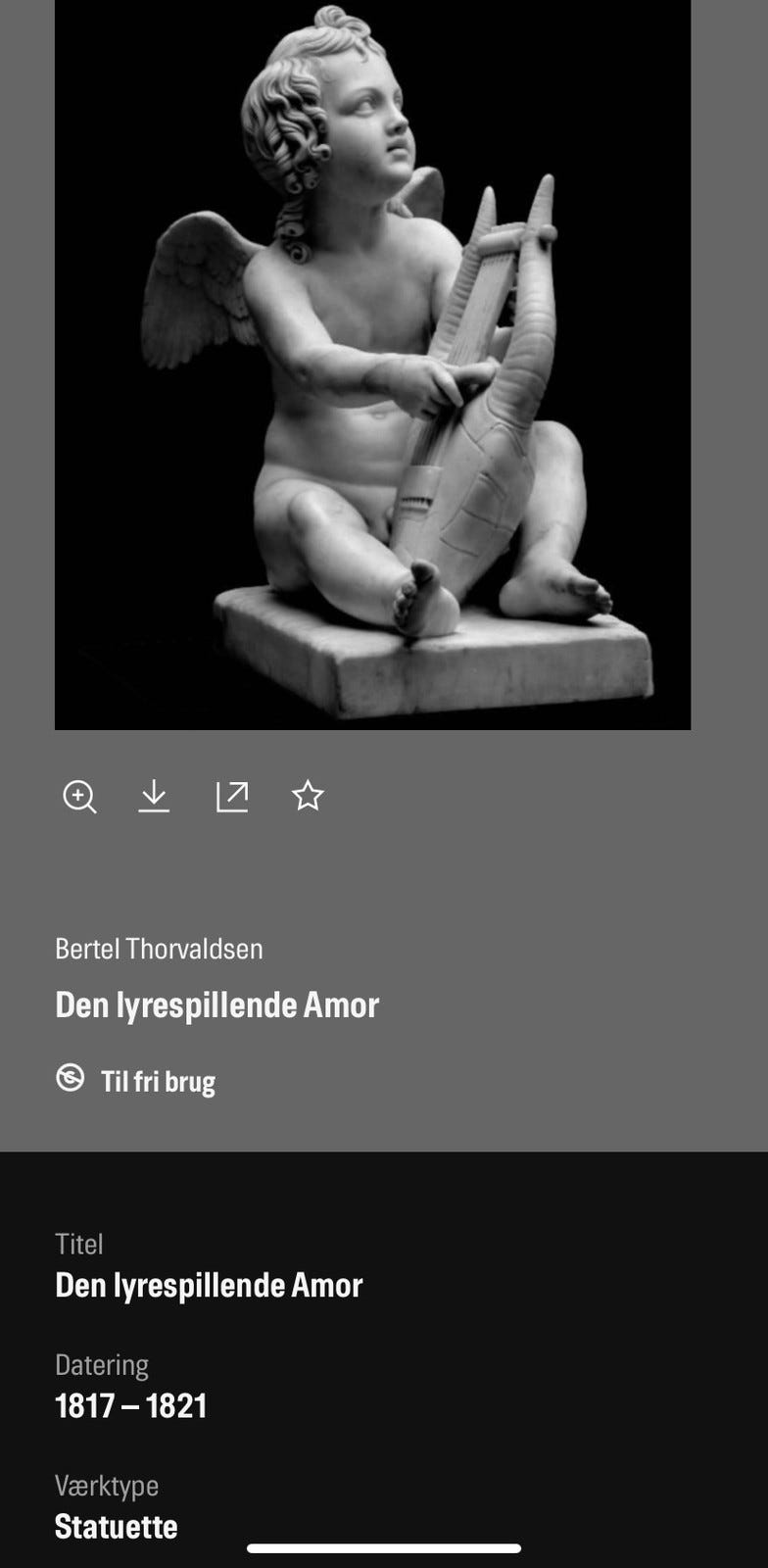This screenshot has width=768, height=1568.
Task: Click the no-copyright circle beside Til fri brug
Action: point(69,1081)
